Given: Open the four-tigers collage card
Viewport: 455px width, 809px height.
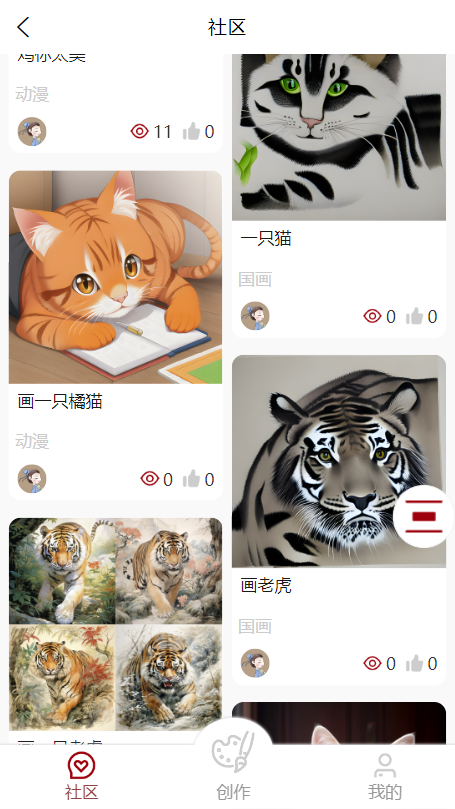Looking at the screenshot, I should click(116, 624).
